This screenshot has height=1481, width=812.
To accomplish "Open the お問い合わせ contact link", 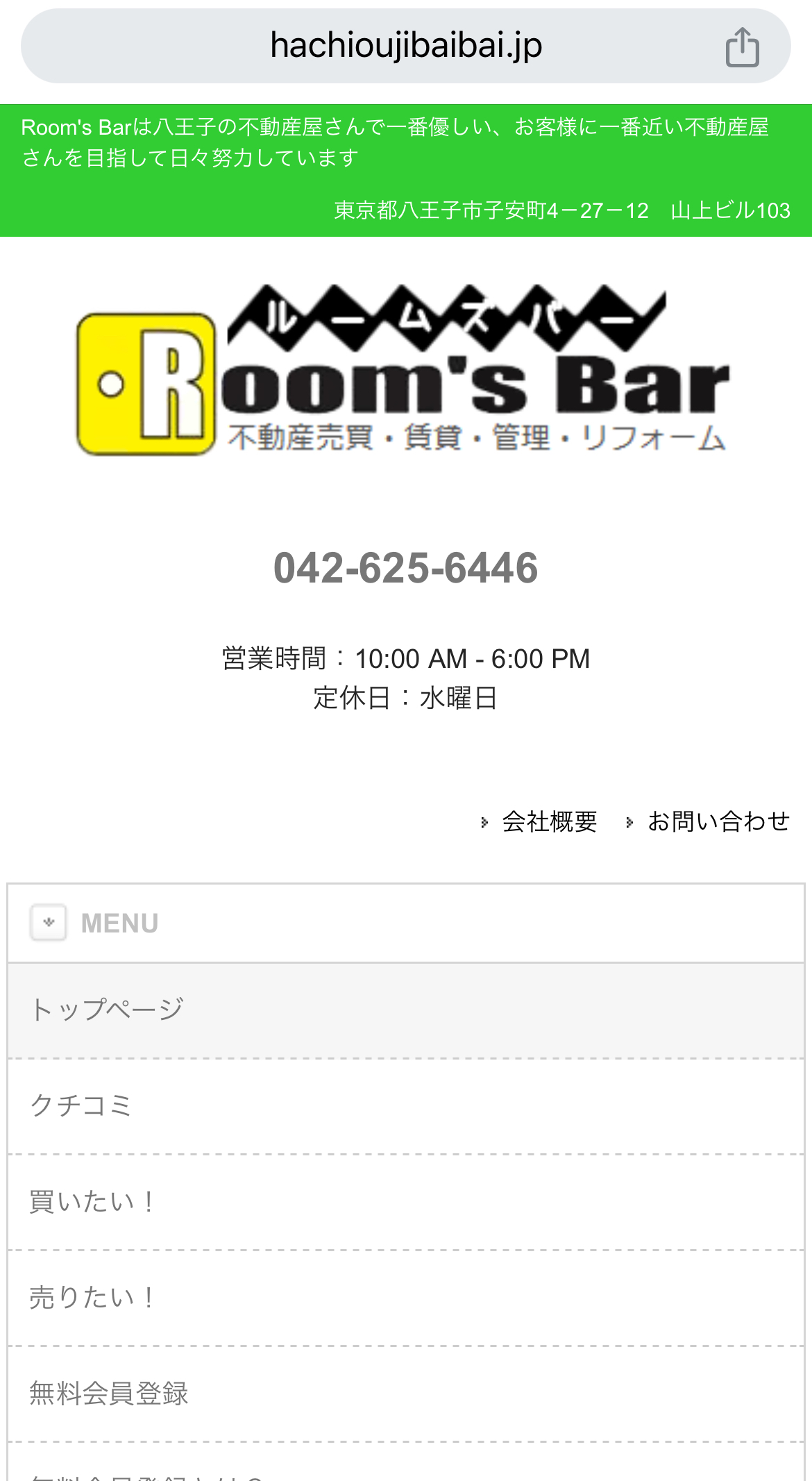I will [x=718, y=821].
